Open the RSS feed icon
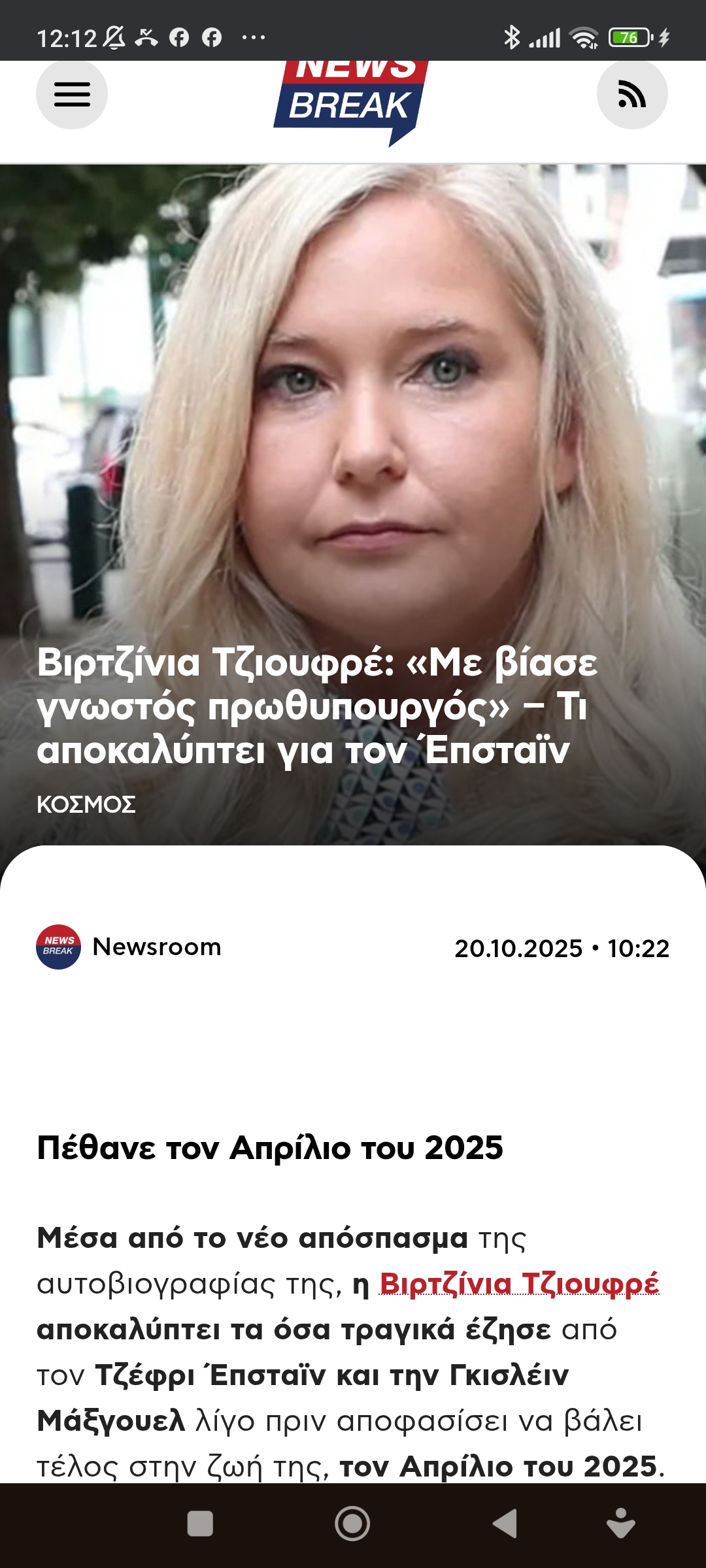 point(632,95)
